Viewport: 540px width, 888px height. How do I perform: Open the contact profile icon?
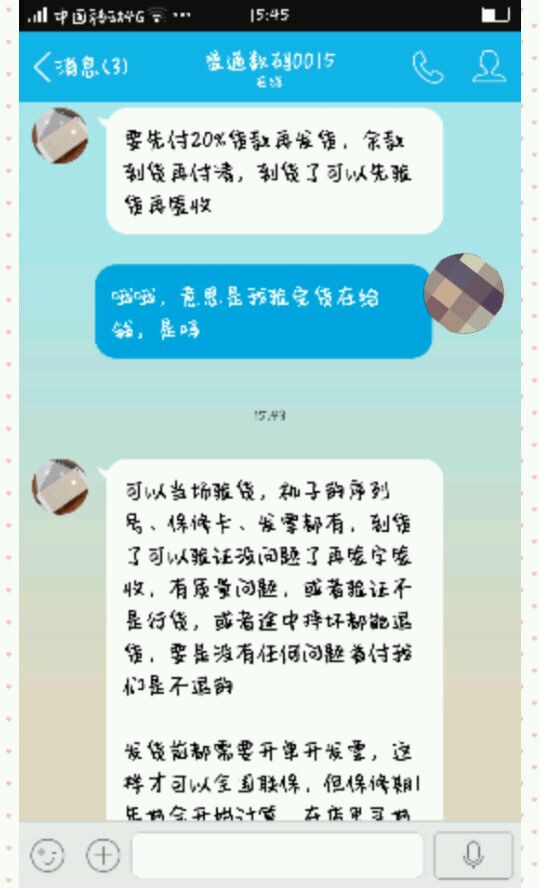point(489,67)
